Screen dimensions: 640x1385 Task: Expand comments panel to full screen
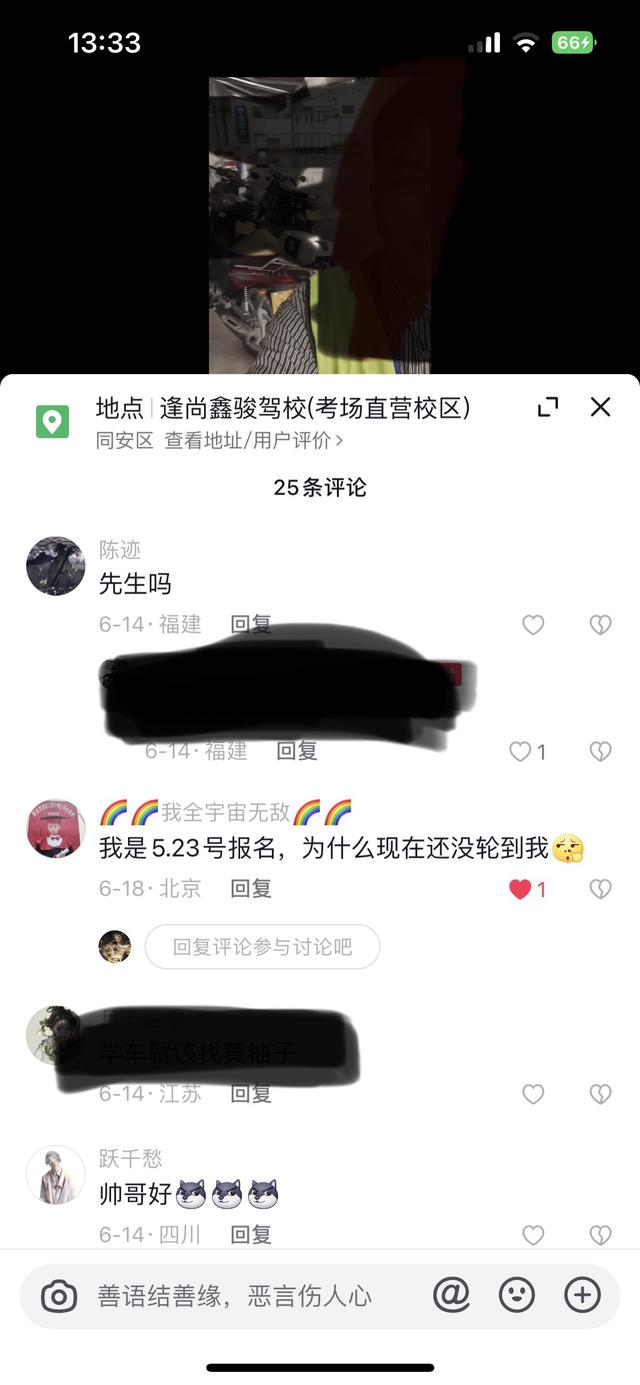[548, 406]
